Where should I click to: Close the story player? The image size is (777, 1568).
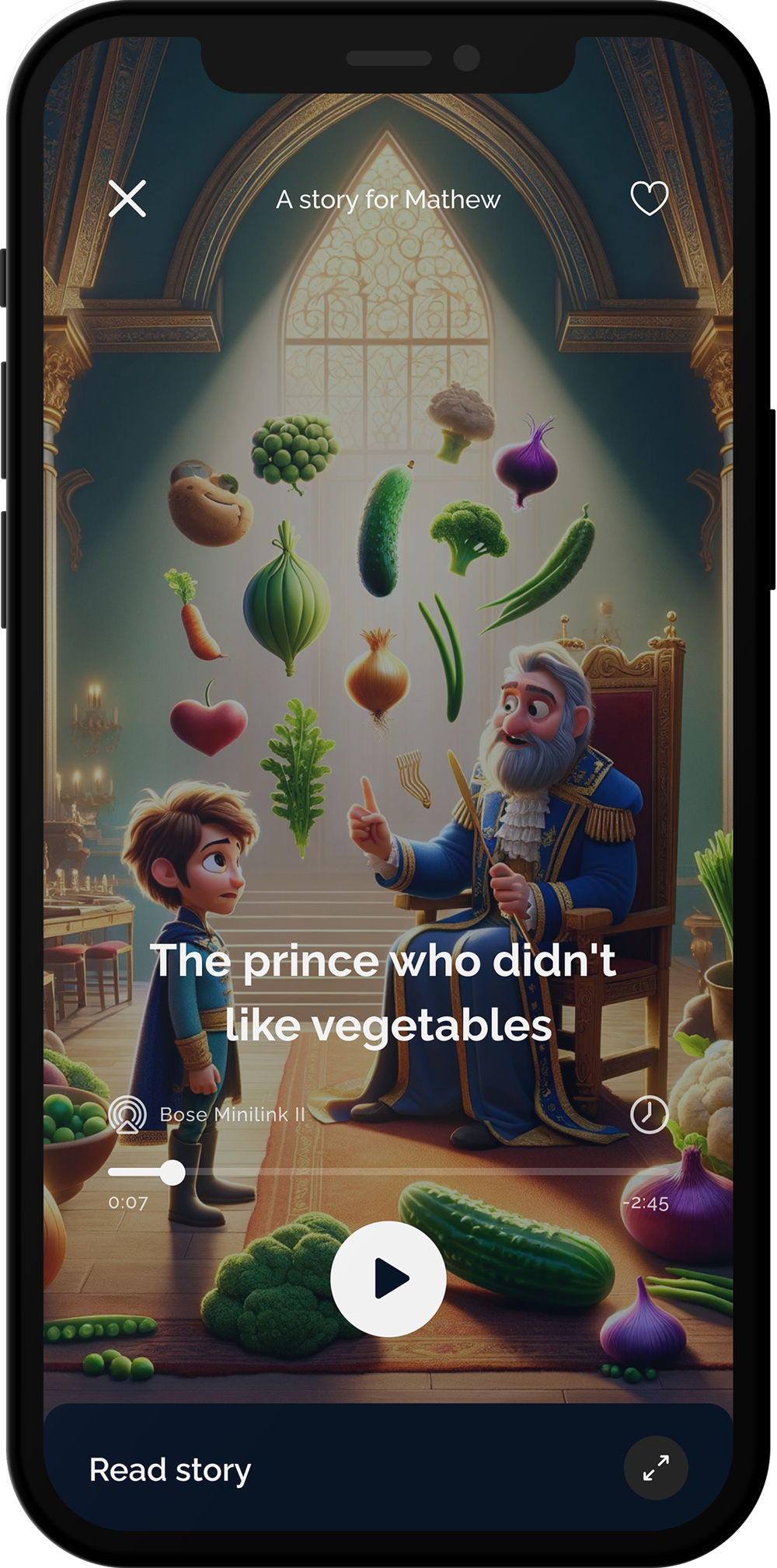click(127, 199)
